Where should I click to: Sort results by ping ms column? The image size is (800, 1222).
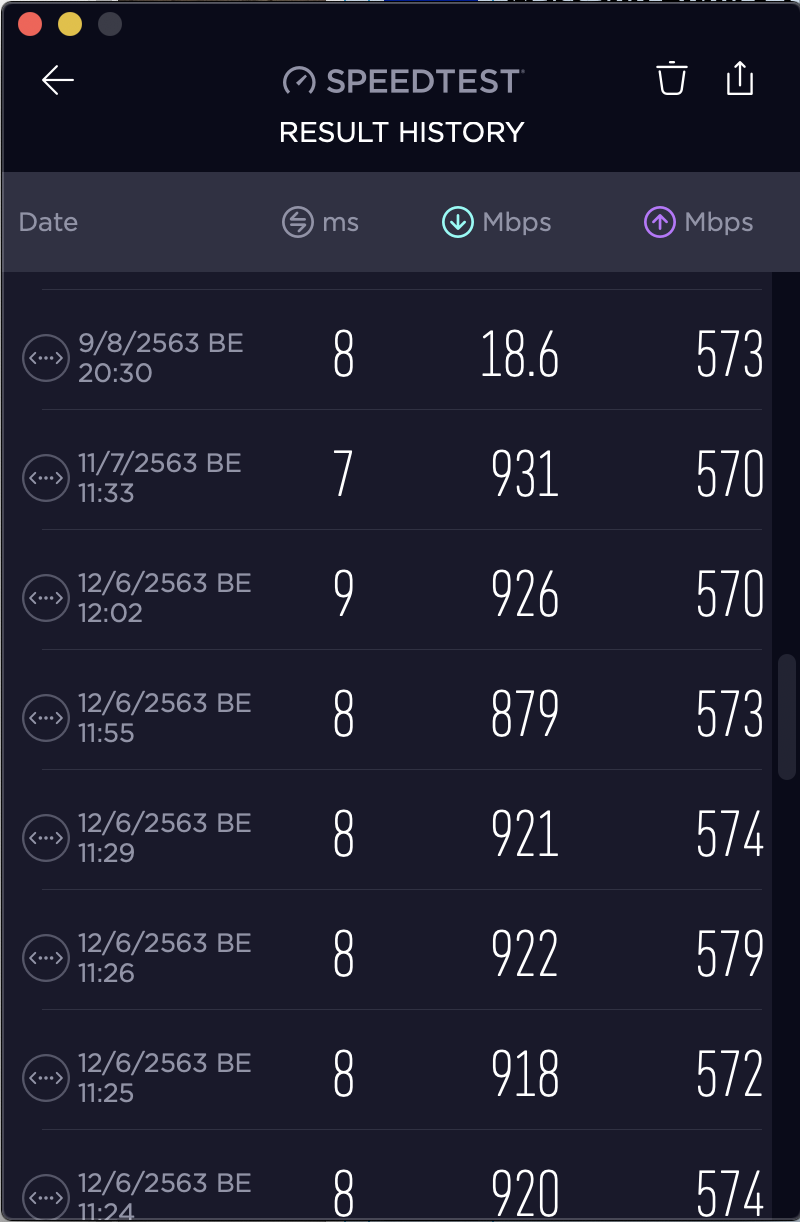click(x=321, y=222)
